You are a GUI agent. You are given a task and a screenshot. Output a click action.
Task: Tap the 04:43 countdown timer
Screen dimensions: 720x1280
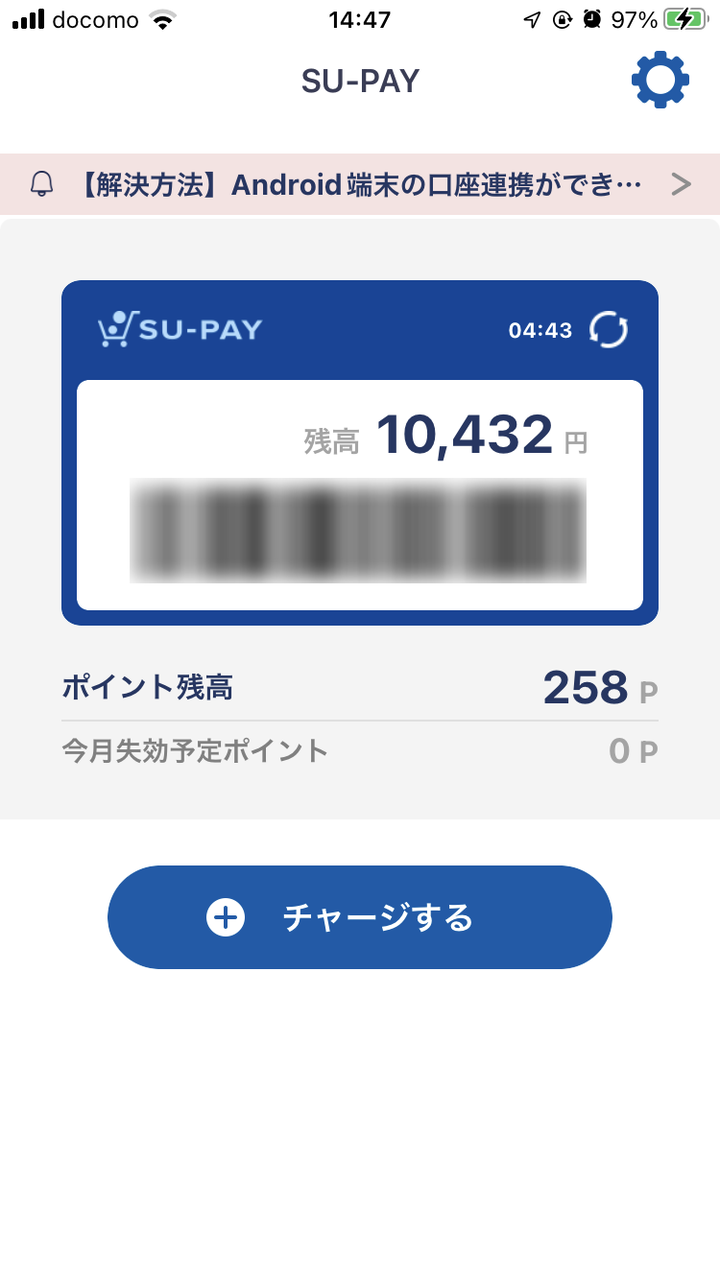click(541, 330)
